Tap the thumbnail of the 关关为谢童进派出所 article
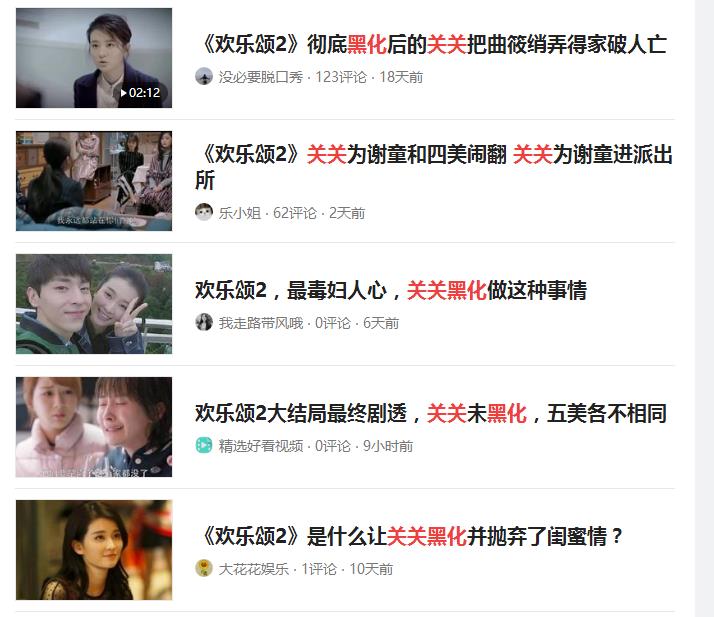Viewport: 714px width, 617px height. (94, 181)
